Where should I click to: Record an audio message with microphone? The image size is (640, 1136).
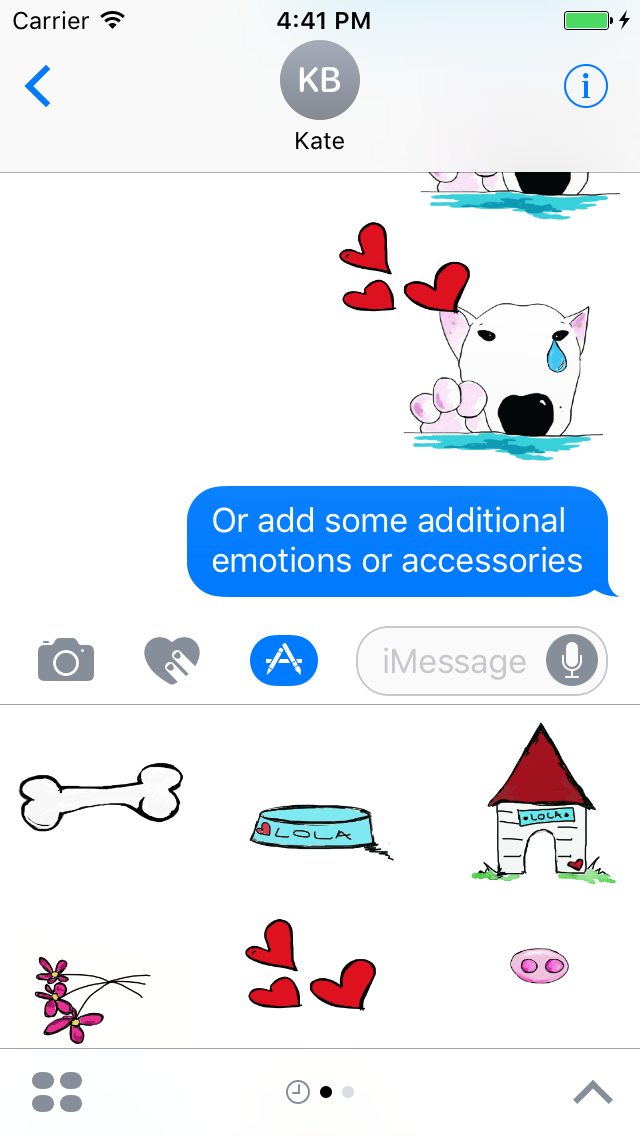point(572,661)
